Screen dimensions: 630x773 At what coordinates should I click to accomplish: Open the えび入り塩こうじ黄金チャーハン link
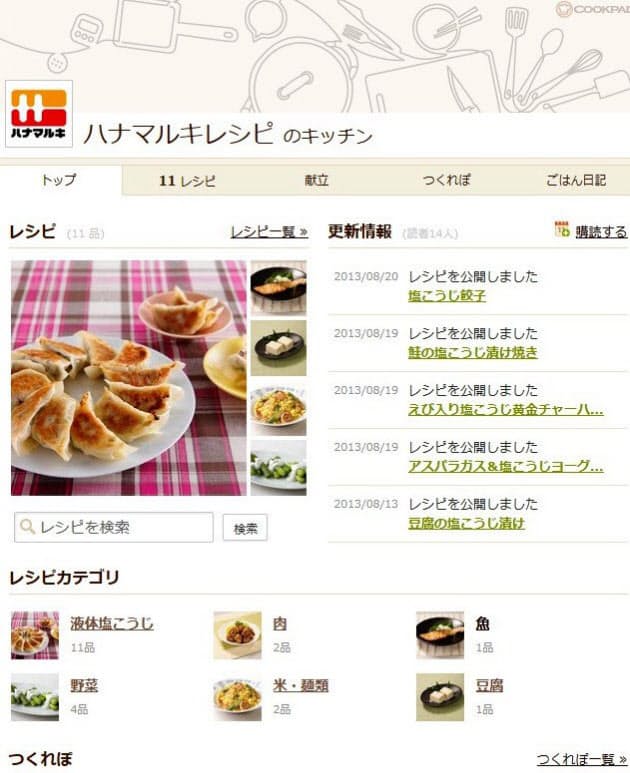click(x=505, y=409)
